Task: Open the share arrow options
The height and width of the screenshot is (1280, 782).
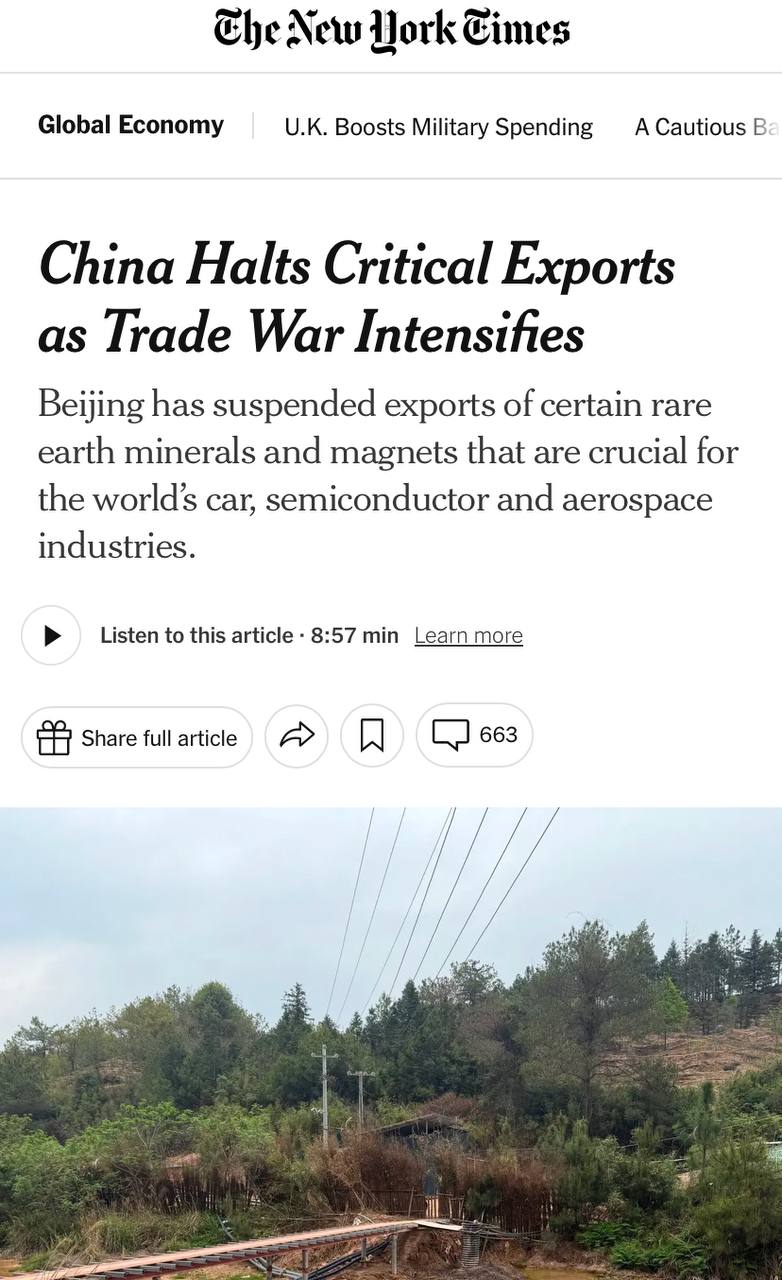Action: 296,737
